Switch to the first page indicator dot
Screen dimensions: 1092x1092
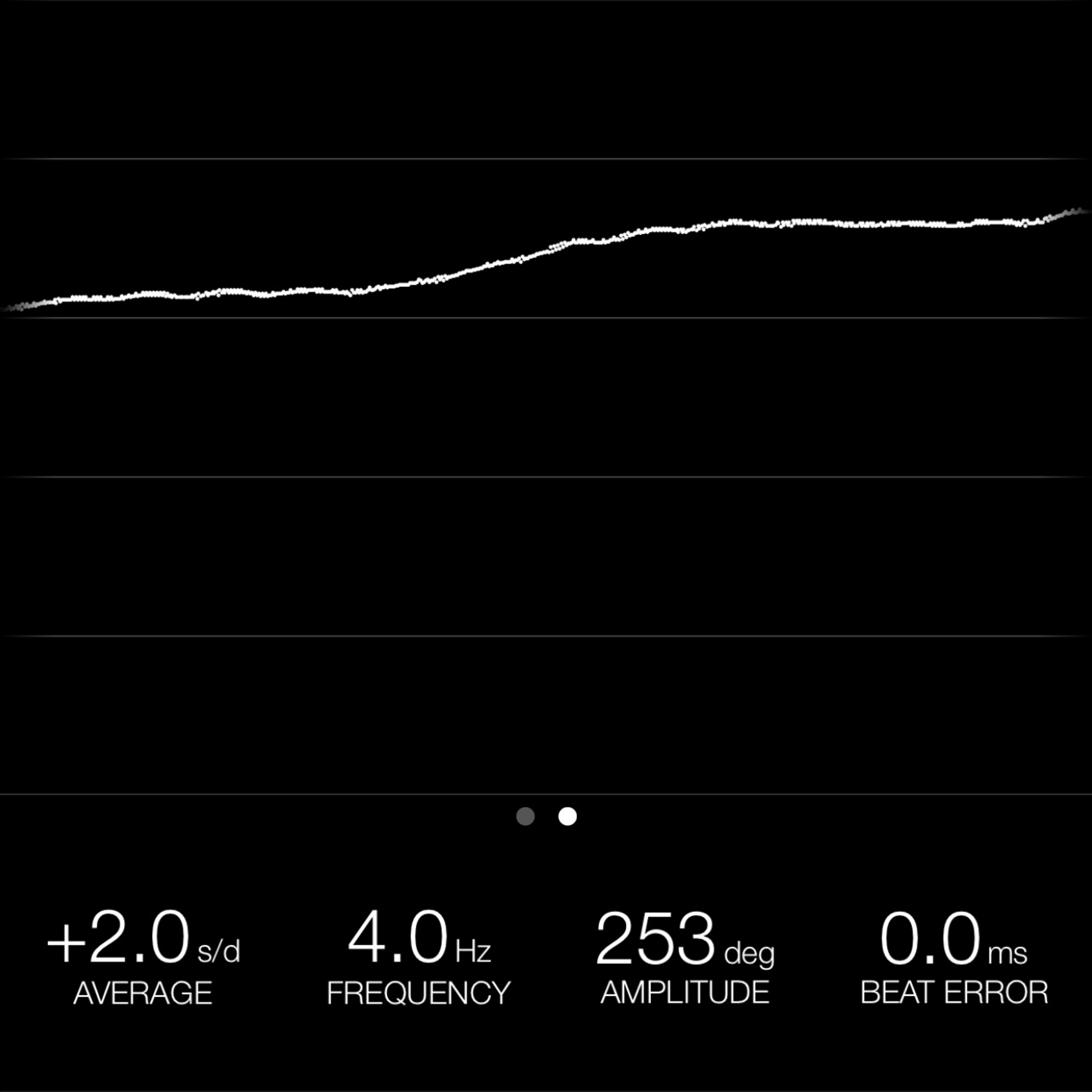tap(525, 816)
